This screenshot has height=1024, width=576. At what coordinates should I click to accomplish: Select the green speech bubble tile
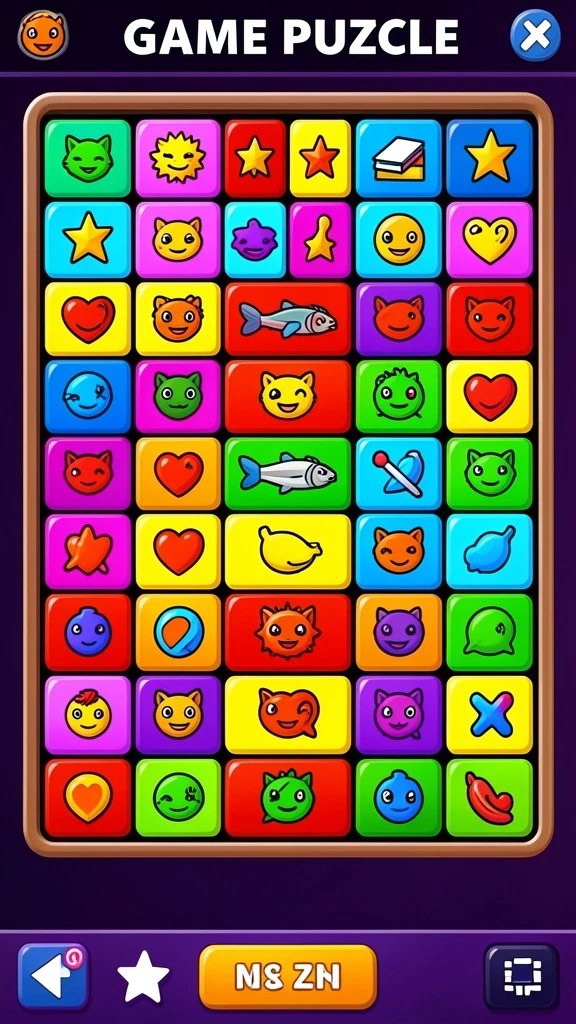coord(490,632)
